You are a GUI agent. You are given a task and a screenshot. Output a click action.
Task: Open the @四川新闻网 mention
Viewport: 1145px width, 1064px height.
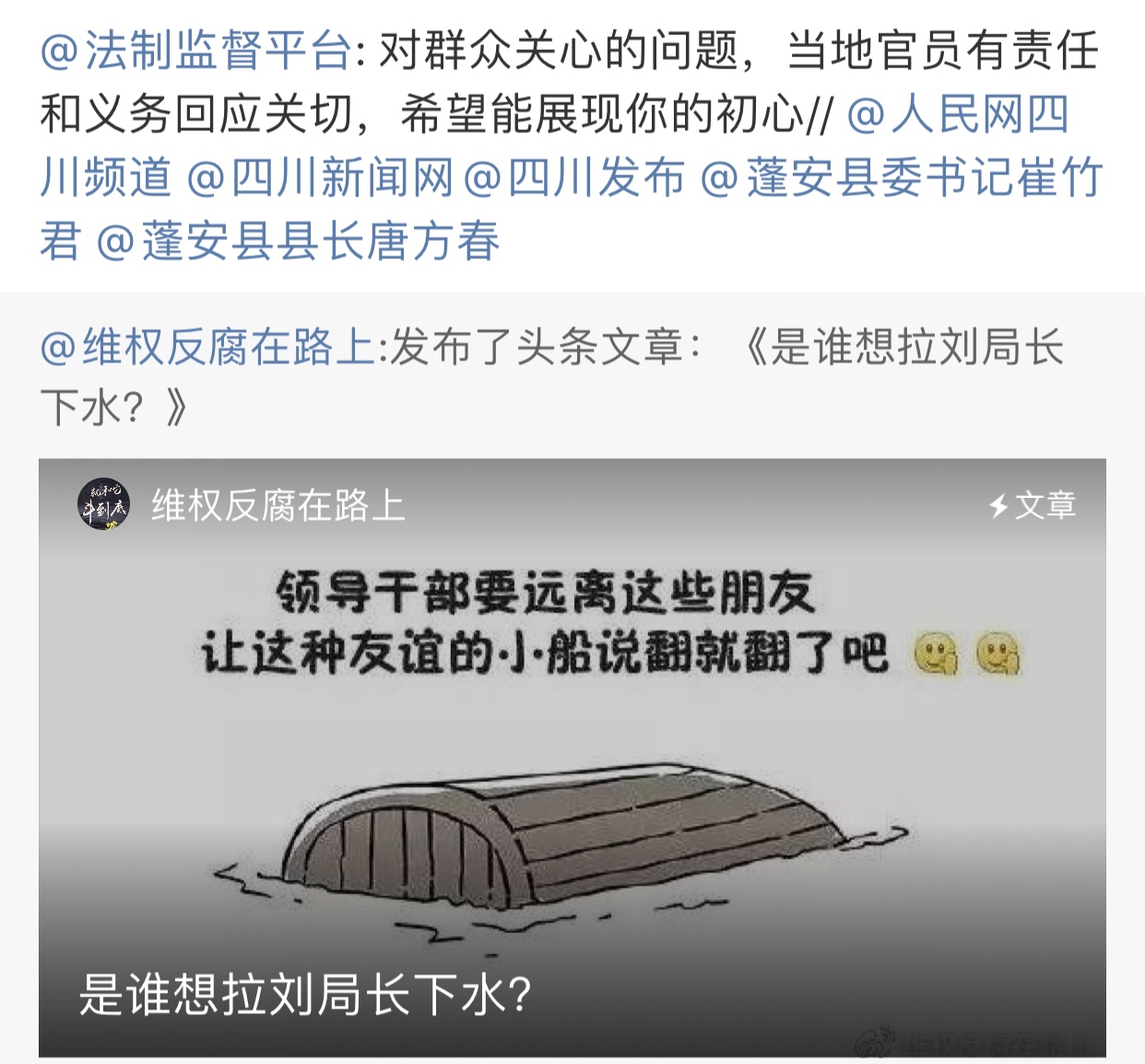(x=319, y=177)
